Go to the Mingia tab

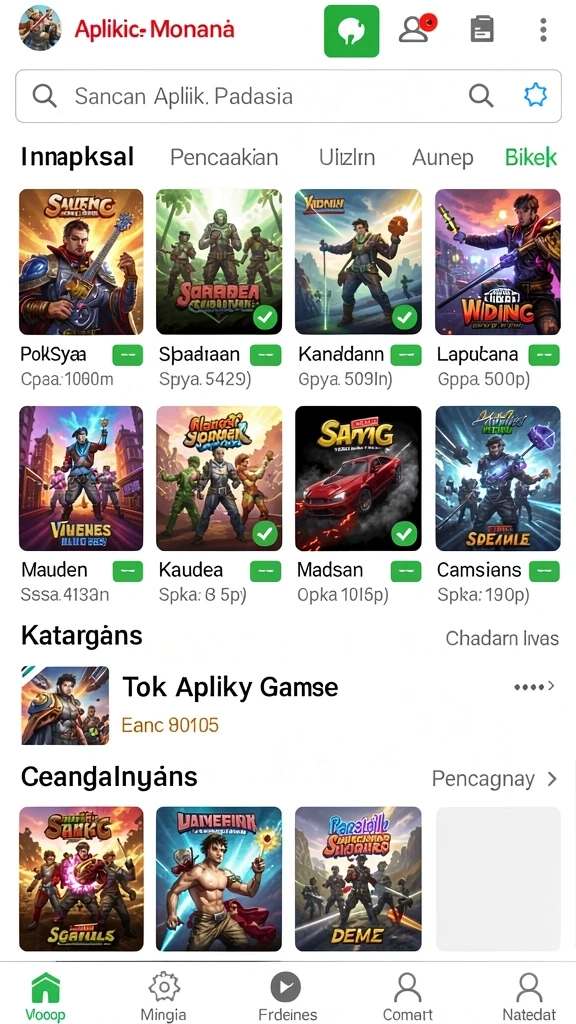(163, 995)
